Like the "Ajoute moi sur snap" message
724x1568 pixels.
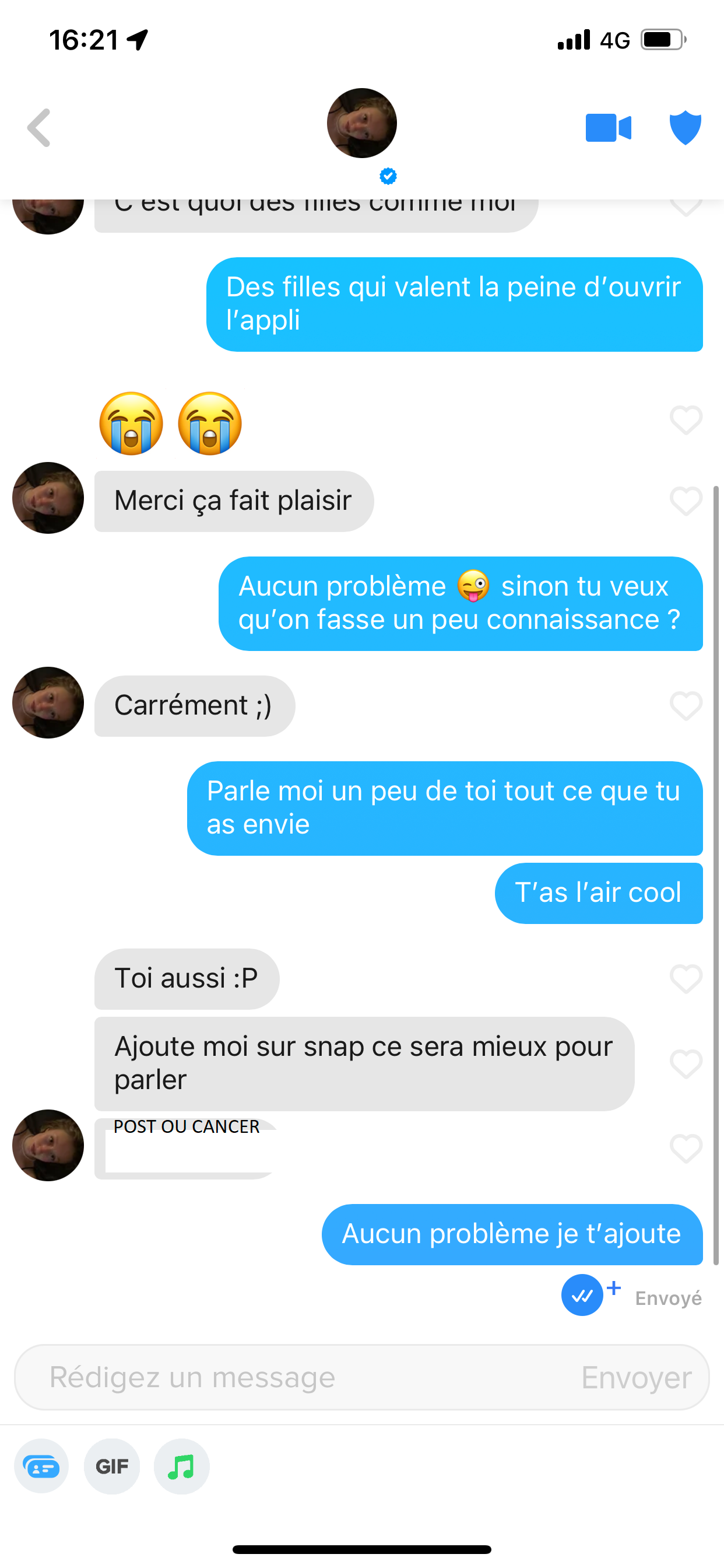tap(686, 1064)
